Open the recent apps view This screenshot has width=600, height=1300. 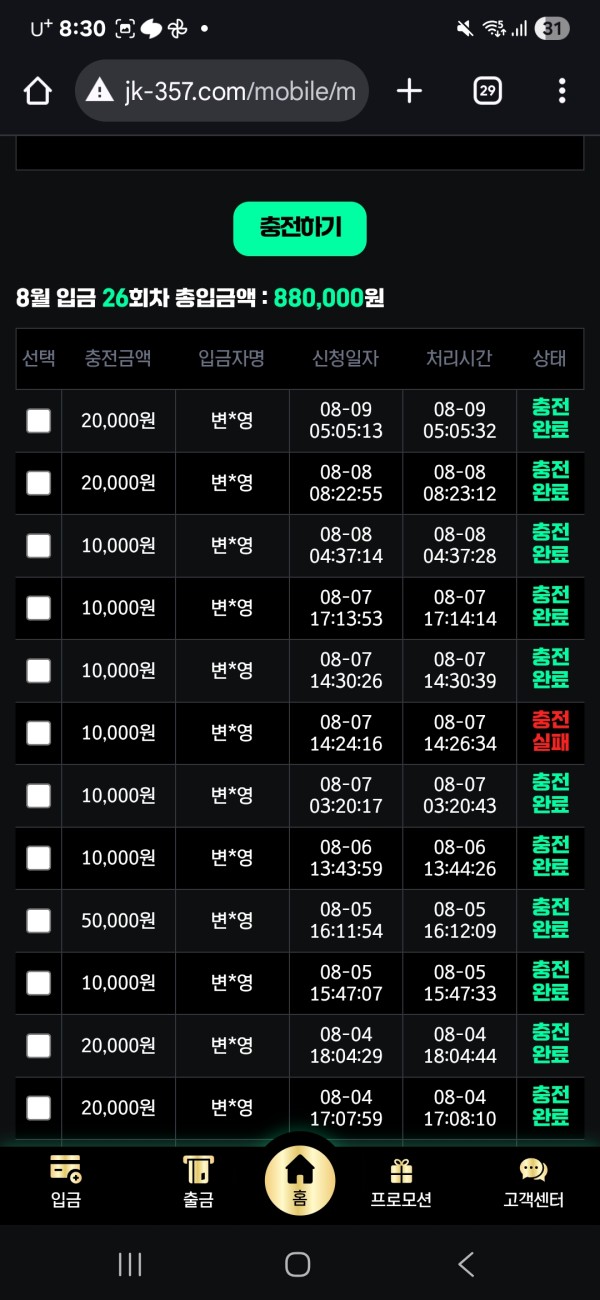click(130, 1264)
